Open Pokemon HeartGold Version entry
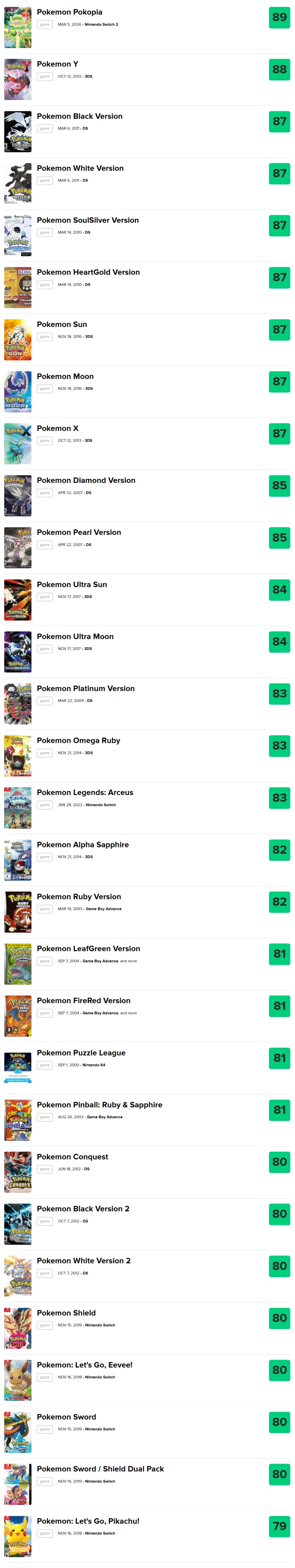Viewport: 295px width, 1568px height. (88, 272)
